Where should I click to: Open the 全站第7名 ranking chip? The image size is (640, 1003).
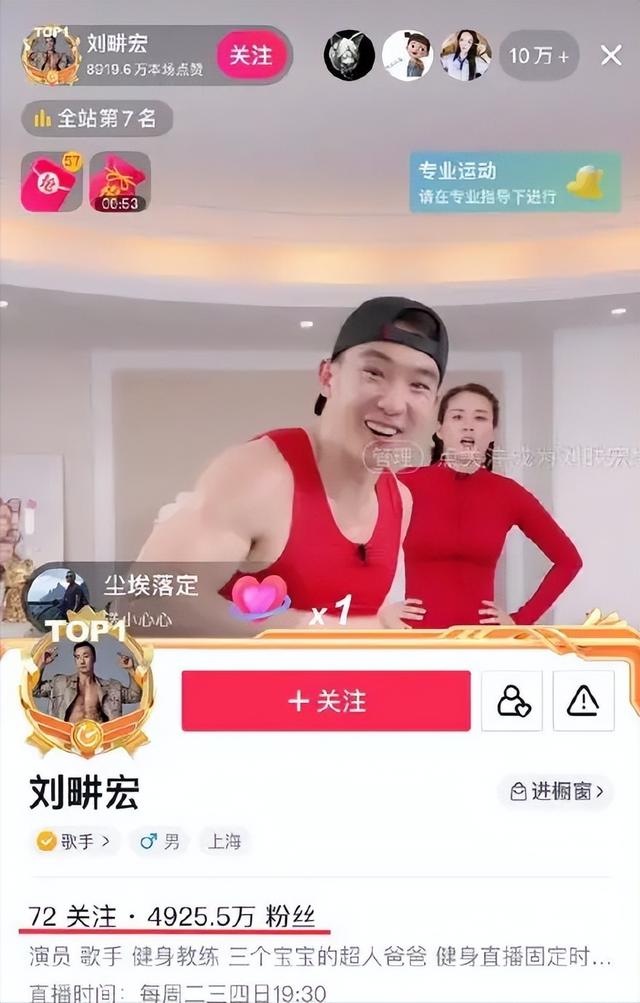pos(97,118)
